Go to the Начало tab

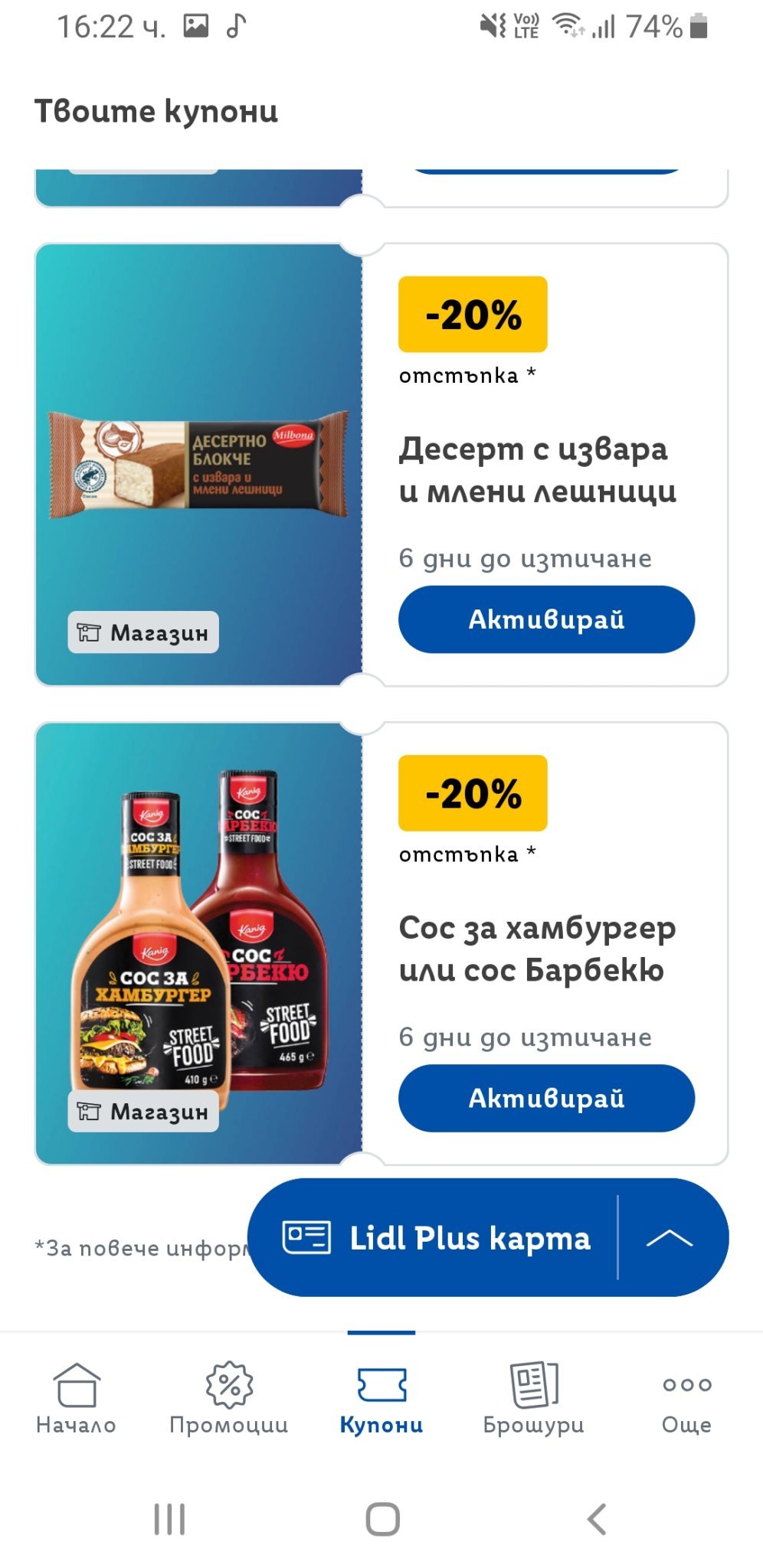(76, 1398)
